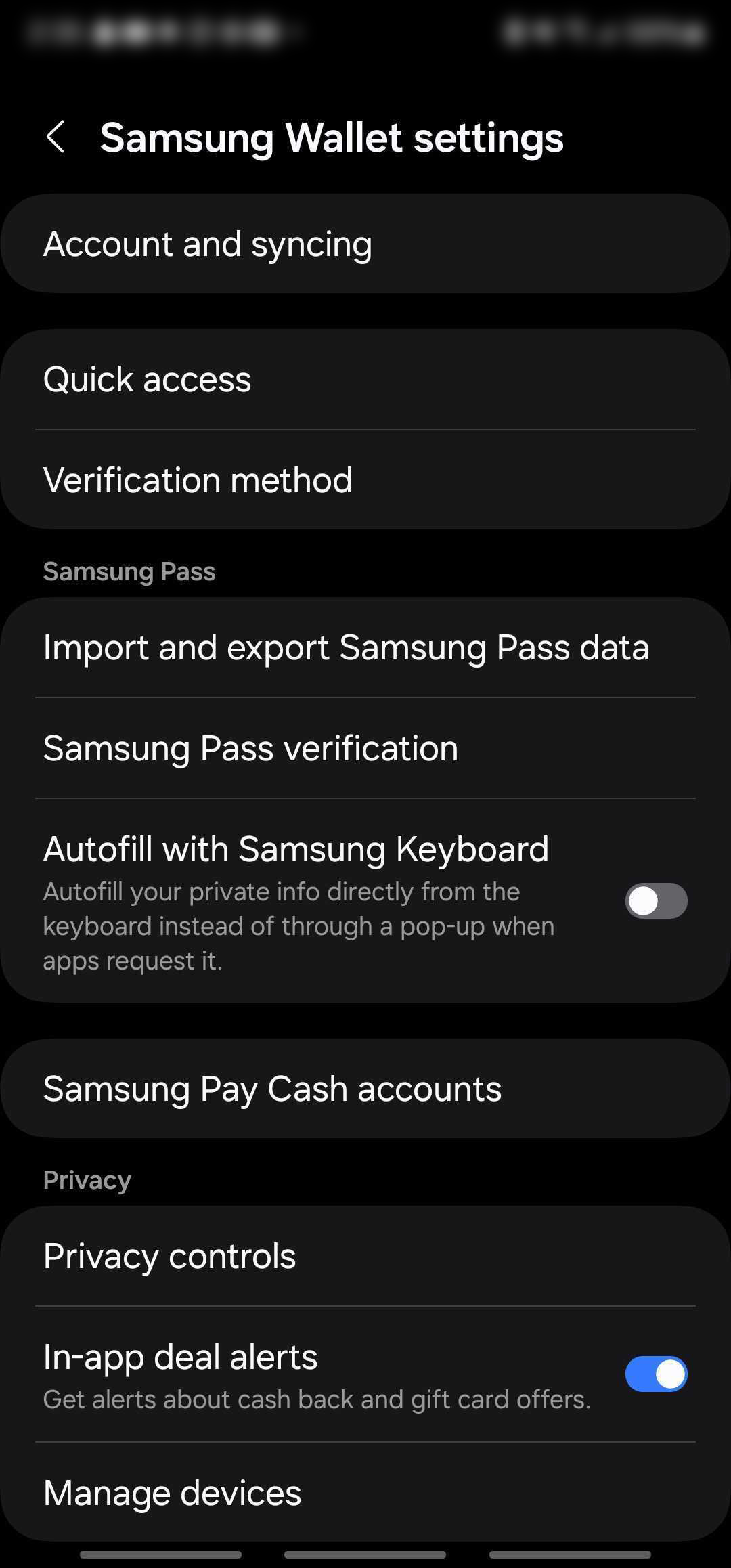Go back from Samsung Wallet settings
731x1568 pixels.
point(56,137)
